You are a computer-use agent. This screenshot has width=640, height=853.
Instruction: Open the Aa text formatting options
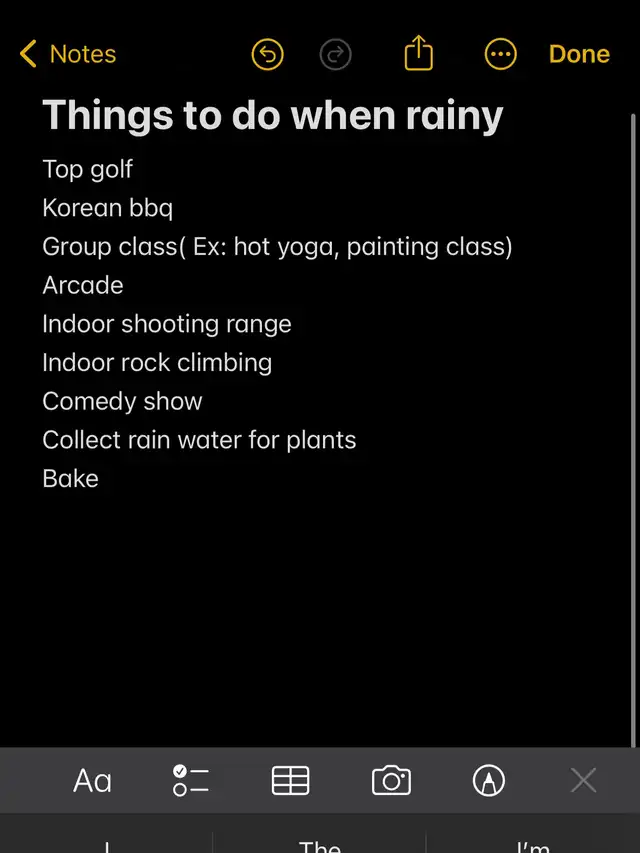(x=93, y=781)
